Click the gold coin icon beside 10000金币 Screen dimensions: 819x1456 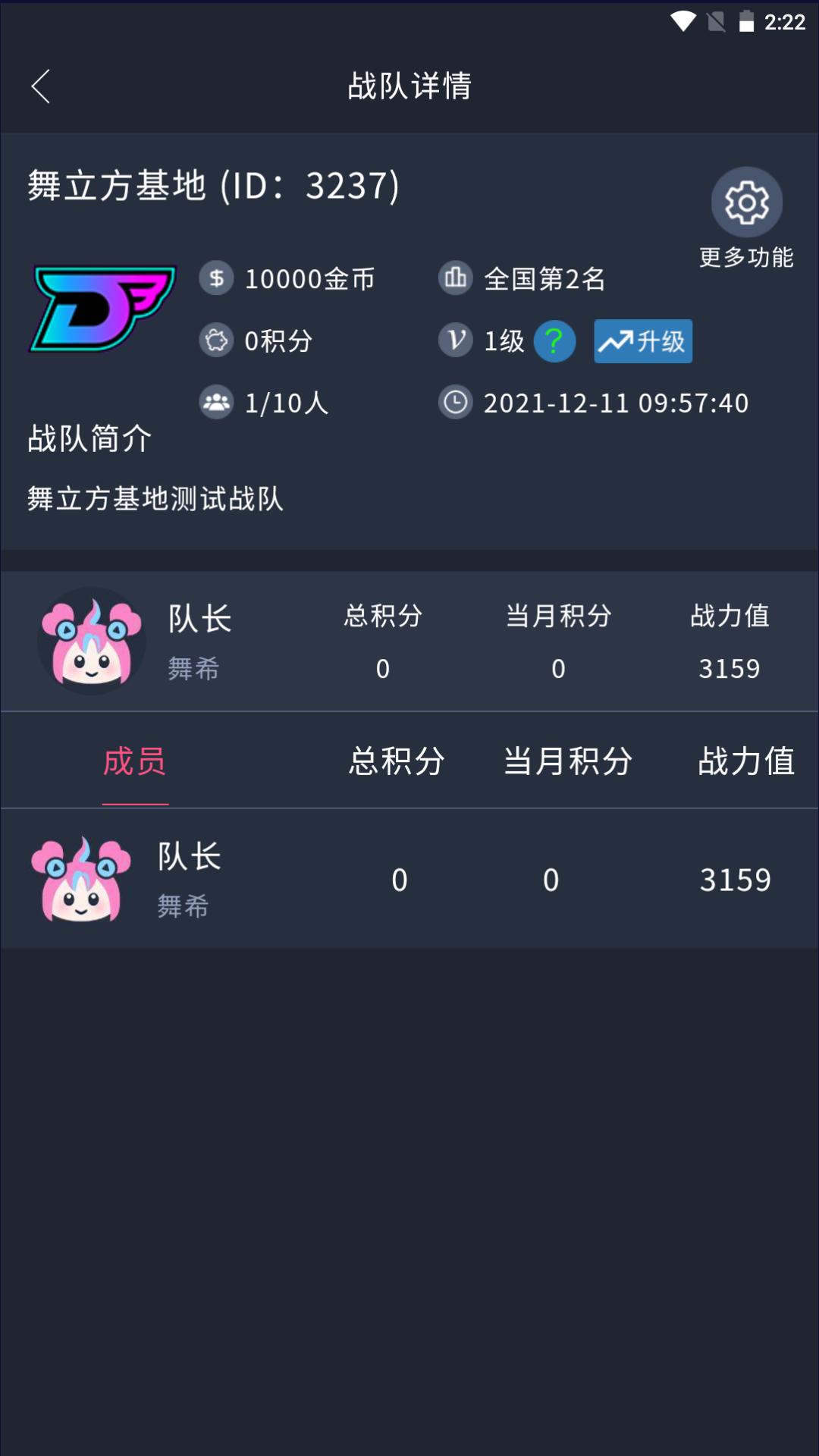click(x=217, y=278)
